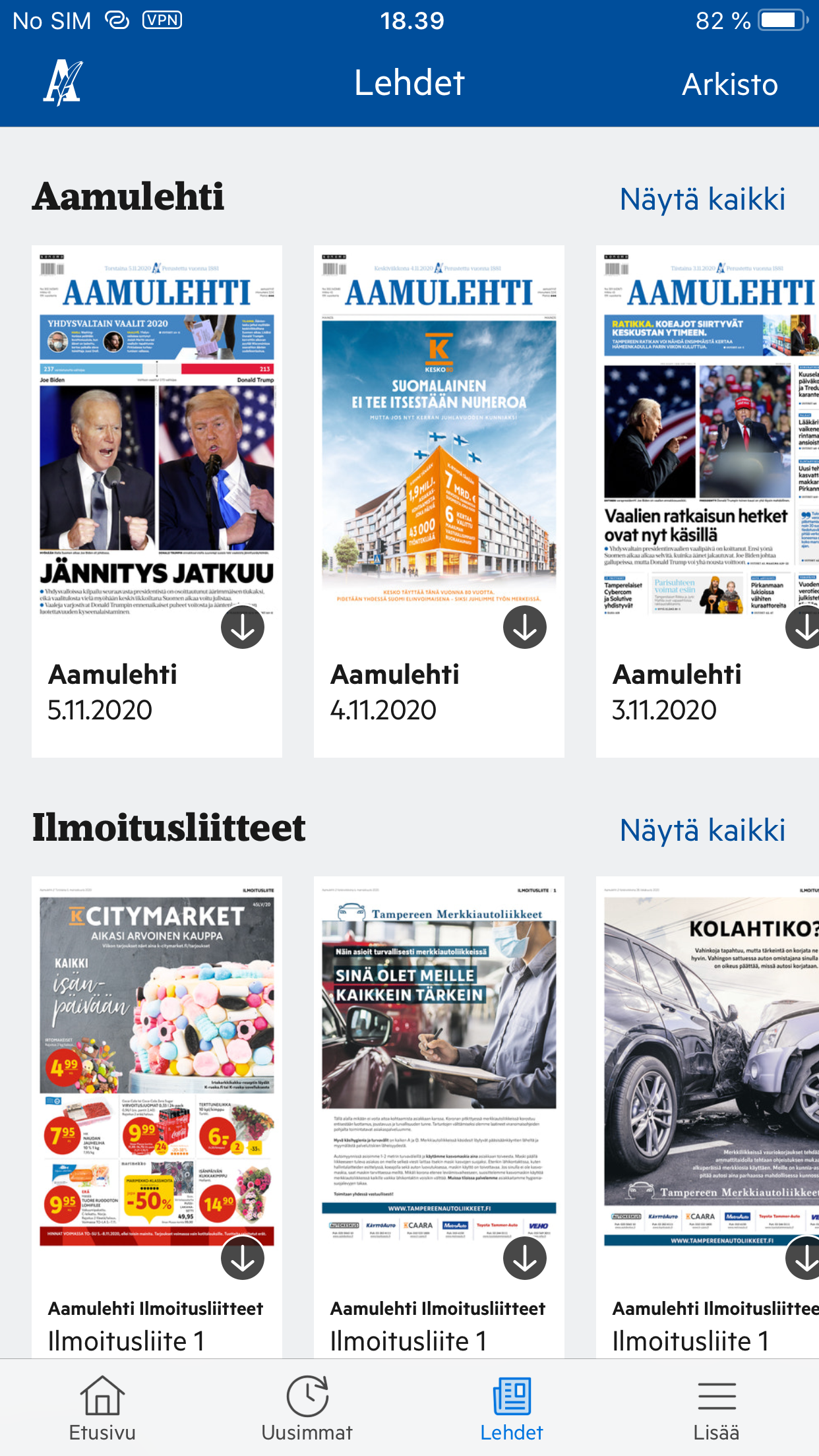Open the Tampereen Merkkiautoliikkeet mask supplement
This screenshot has height=1456, width=819.
pos(439,1114)
